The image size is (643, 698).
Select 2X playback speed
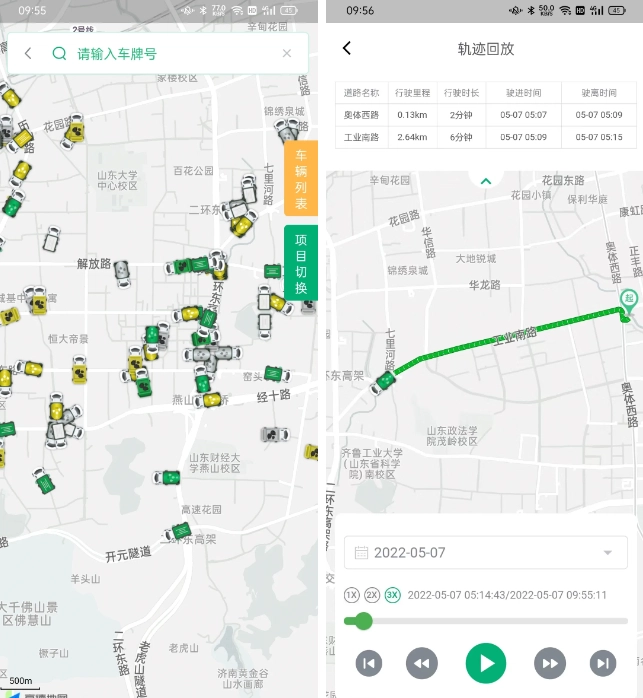tap(372, 595)
